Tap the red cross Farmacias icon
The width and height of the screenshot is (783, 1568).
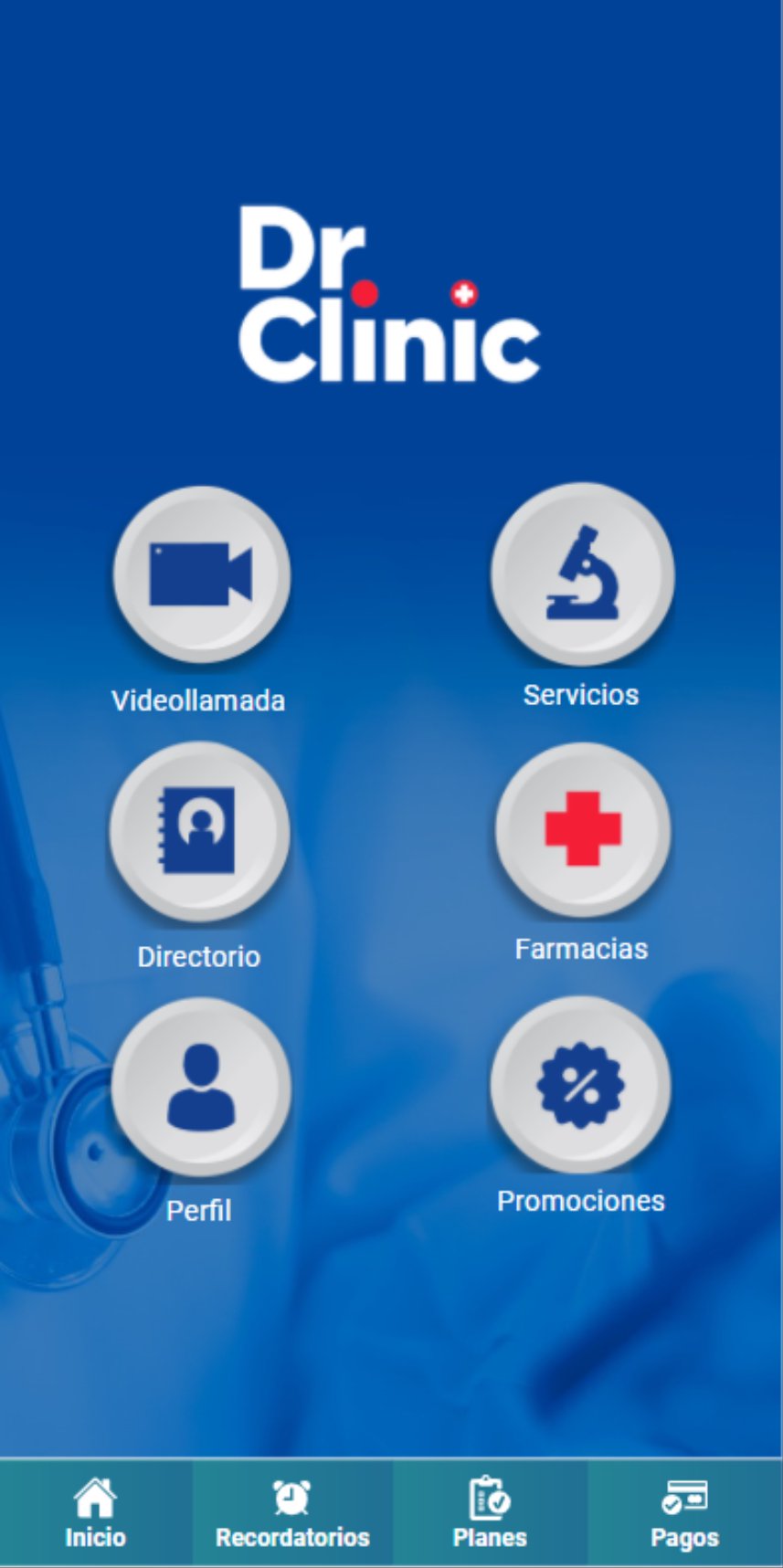point(581,829)
